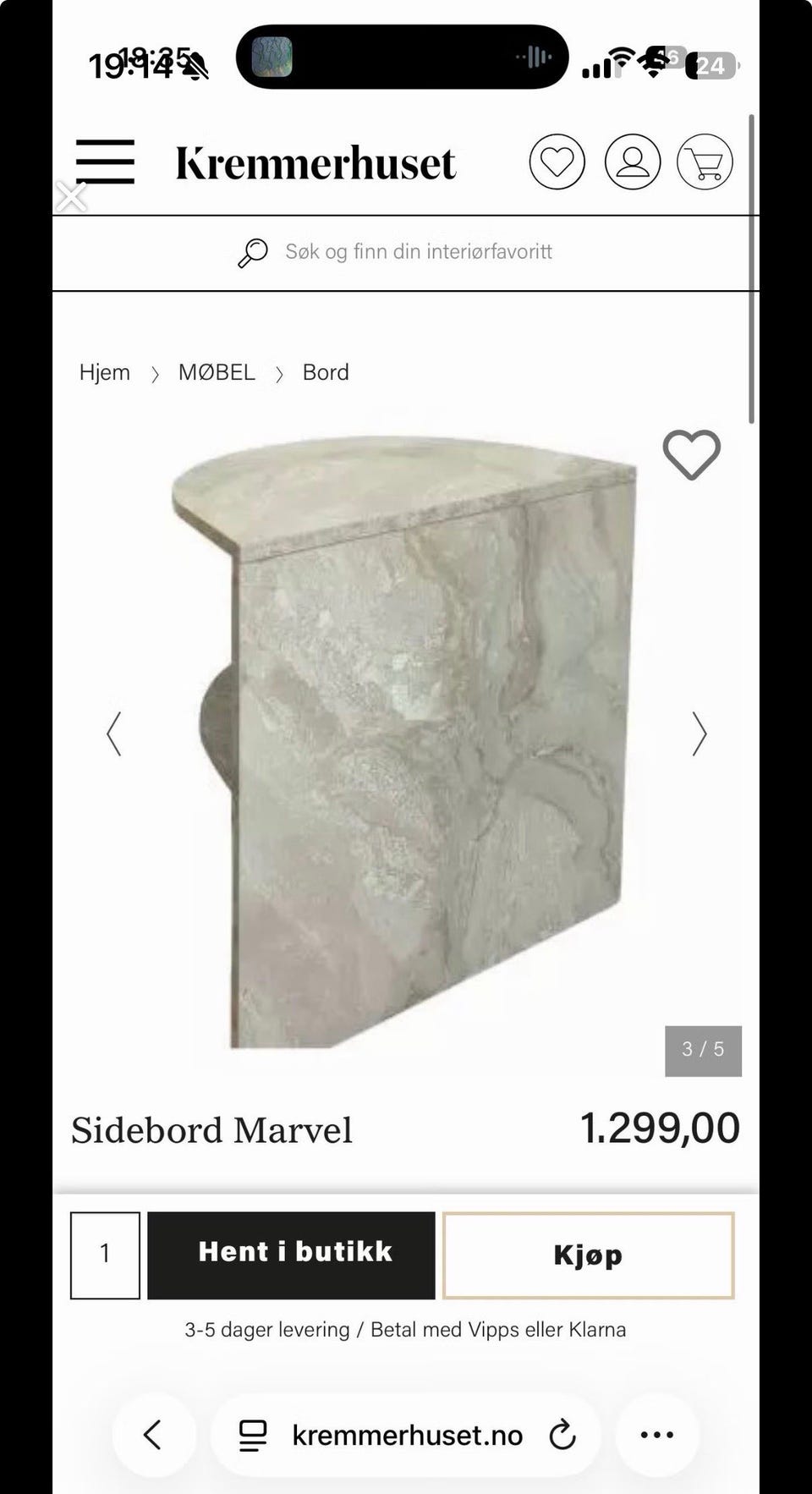
Task: Select Hent i butikk
Action: click(x=291, y=1255)
